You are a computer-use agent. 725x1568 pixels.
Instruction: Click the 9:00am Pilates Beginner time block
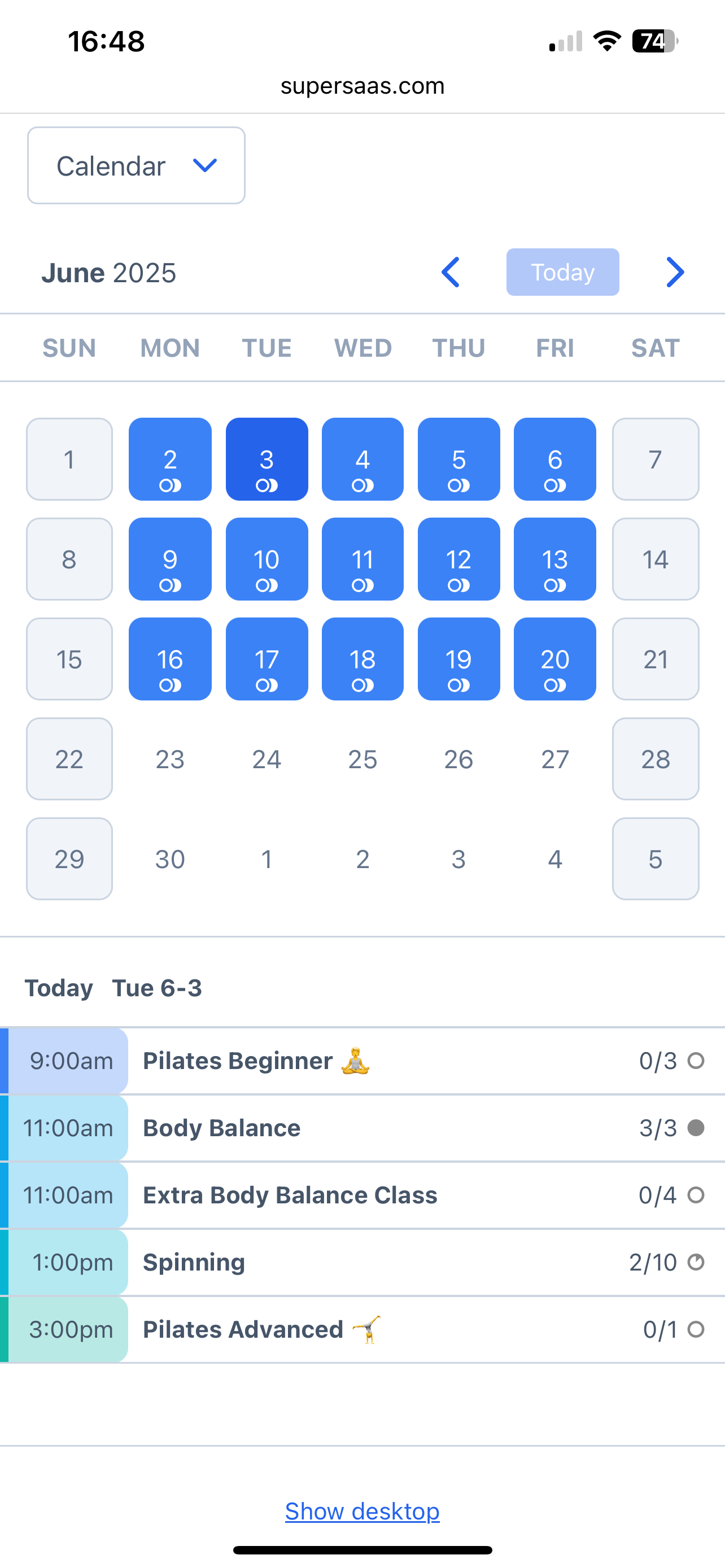tap(73, 1061)
